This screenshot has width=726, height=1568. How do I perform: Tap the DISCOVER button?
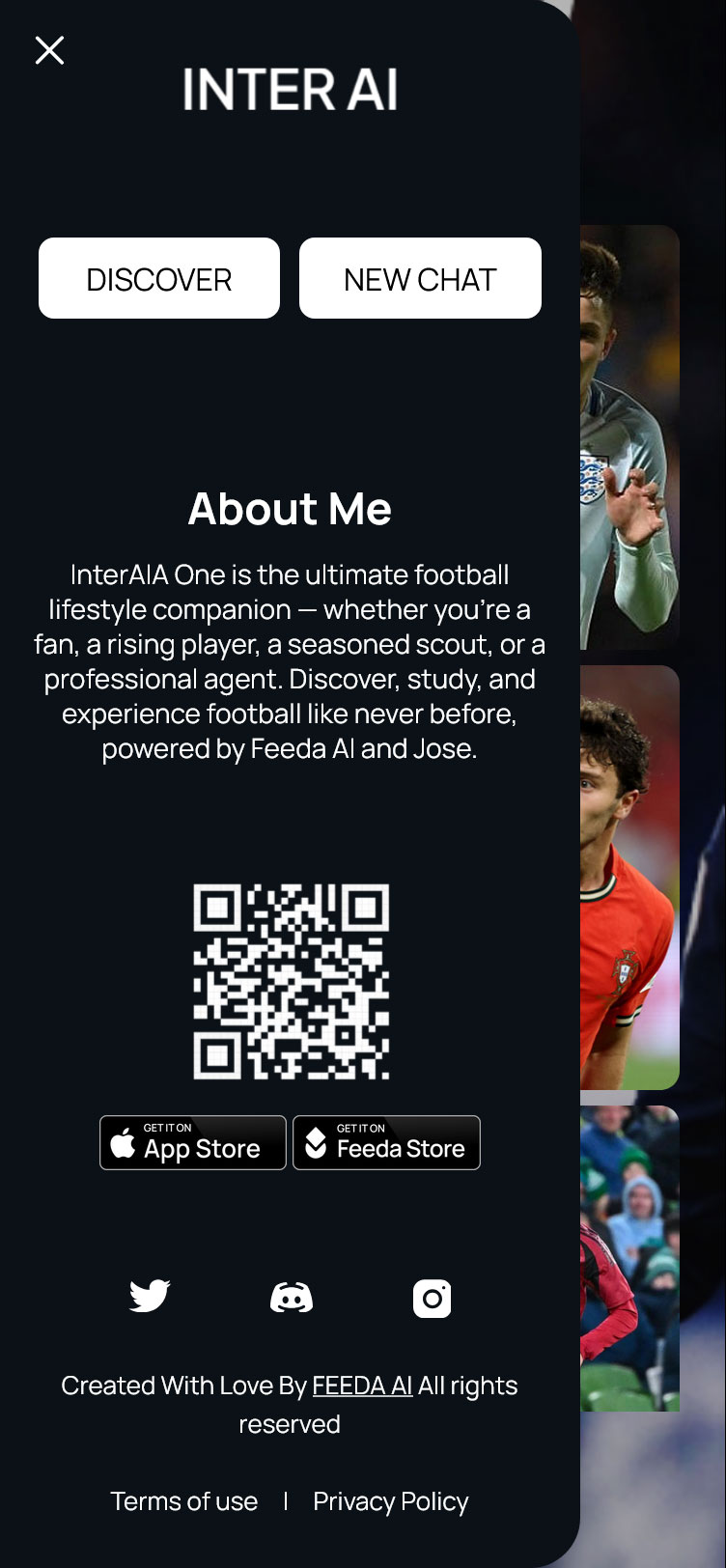point(159,278)
